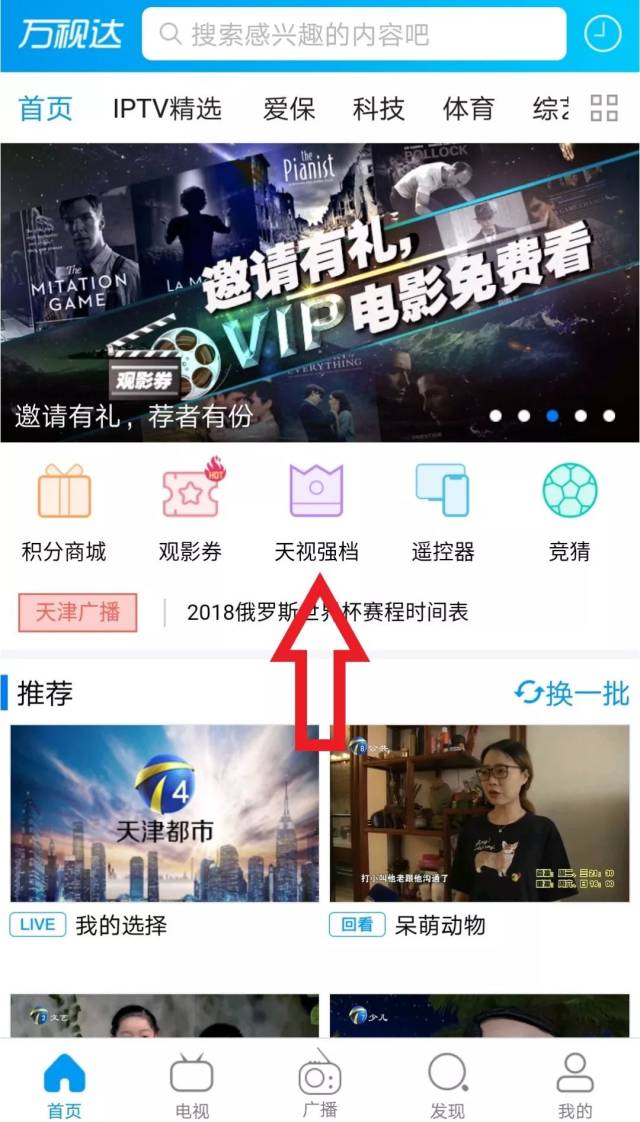
Task: Read the 2018俄罗斯世界杯赛程时间表 notice
Action: (327, 612)
